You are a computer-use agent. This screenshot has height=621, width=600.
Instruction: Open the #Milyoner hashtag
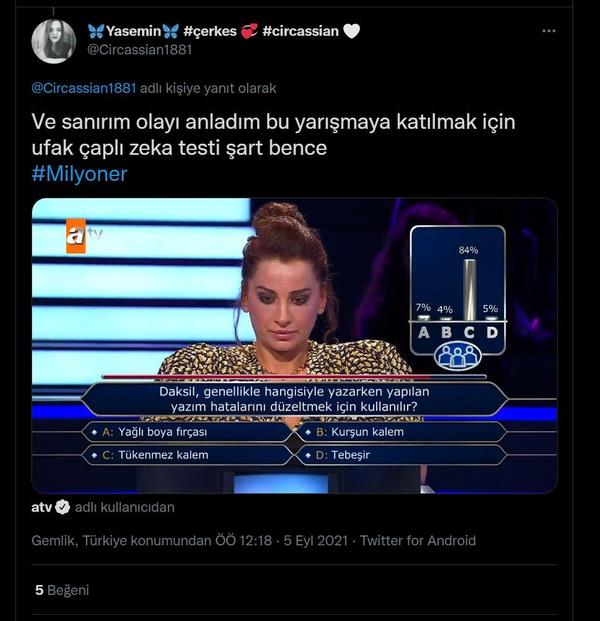pos(80,174)
